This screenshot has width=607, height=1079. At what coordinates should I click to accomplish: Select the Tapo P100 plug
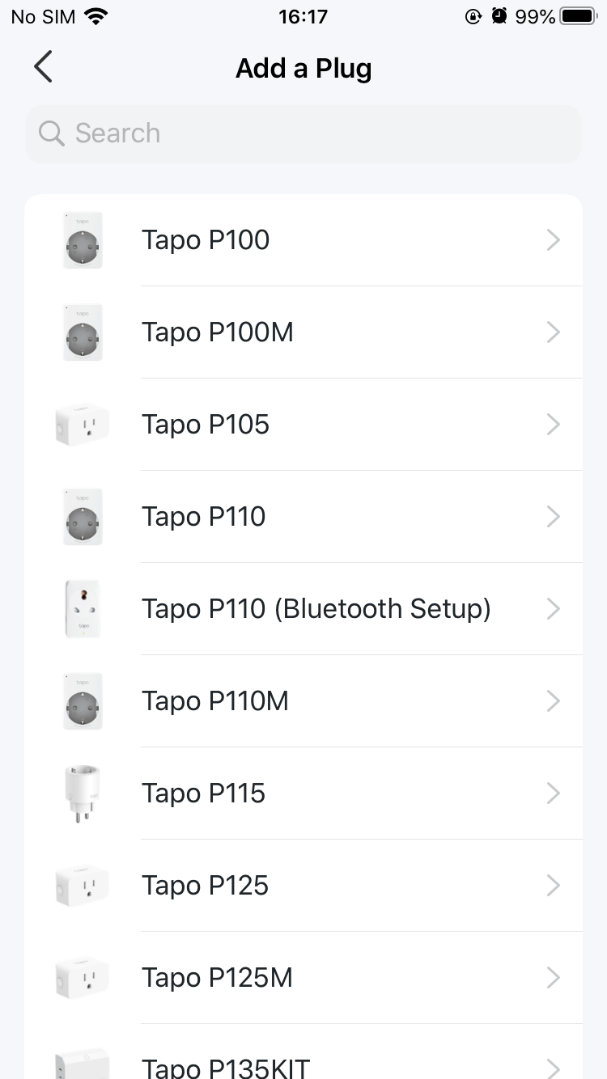tap(304, 240)
